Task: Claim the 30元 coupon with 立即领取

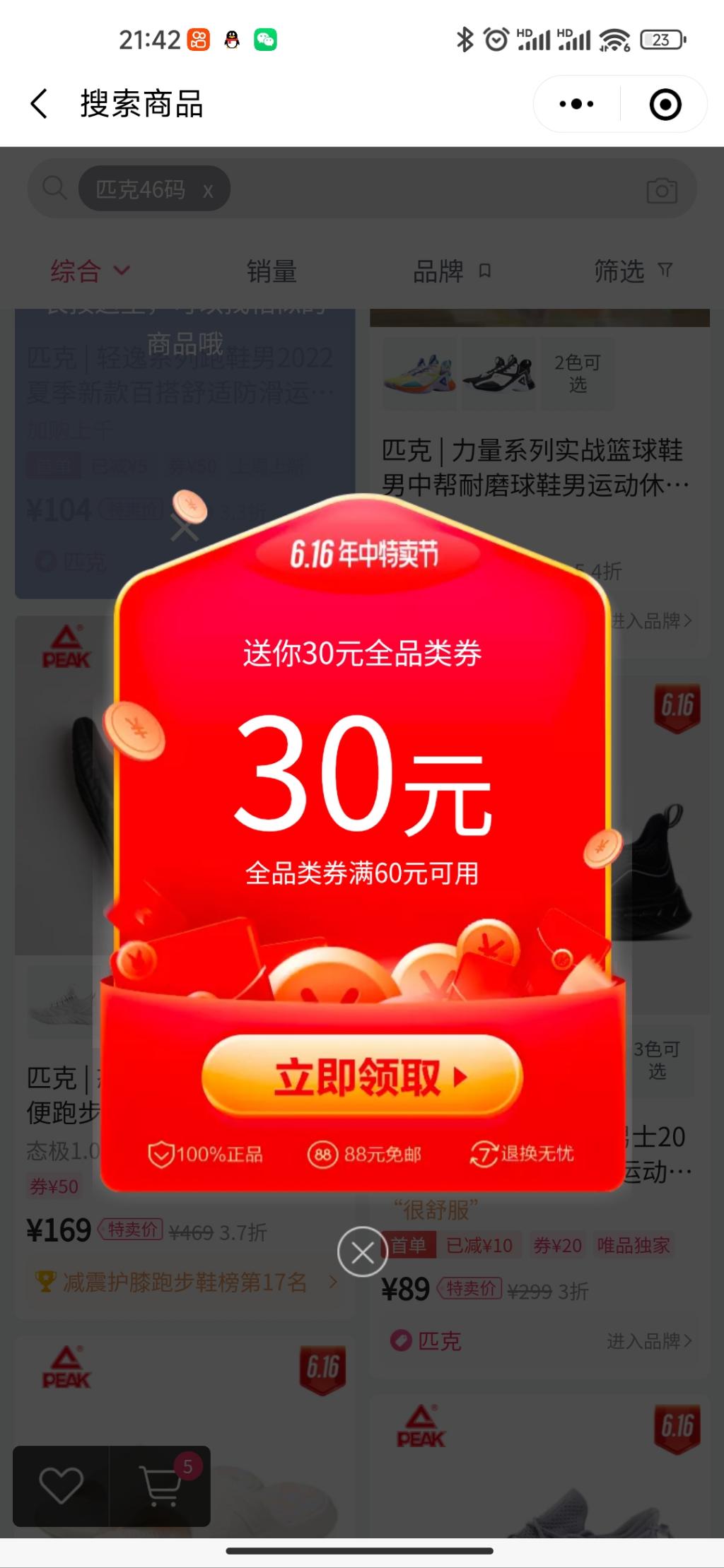Action: coord(362,1077)
